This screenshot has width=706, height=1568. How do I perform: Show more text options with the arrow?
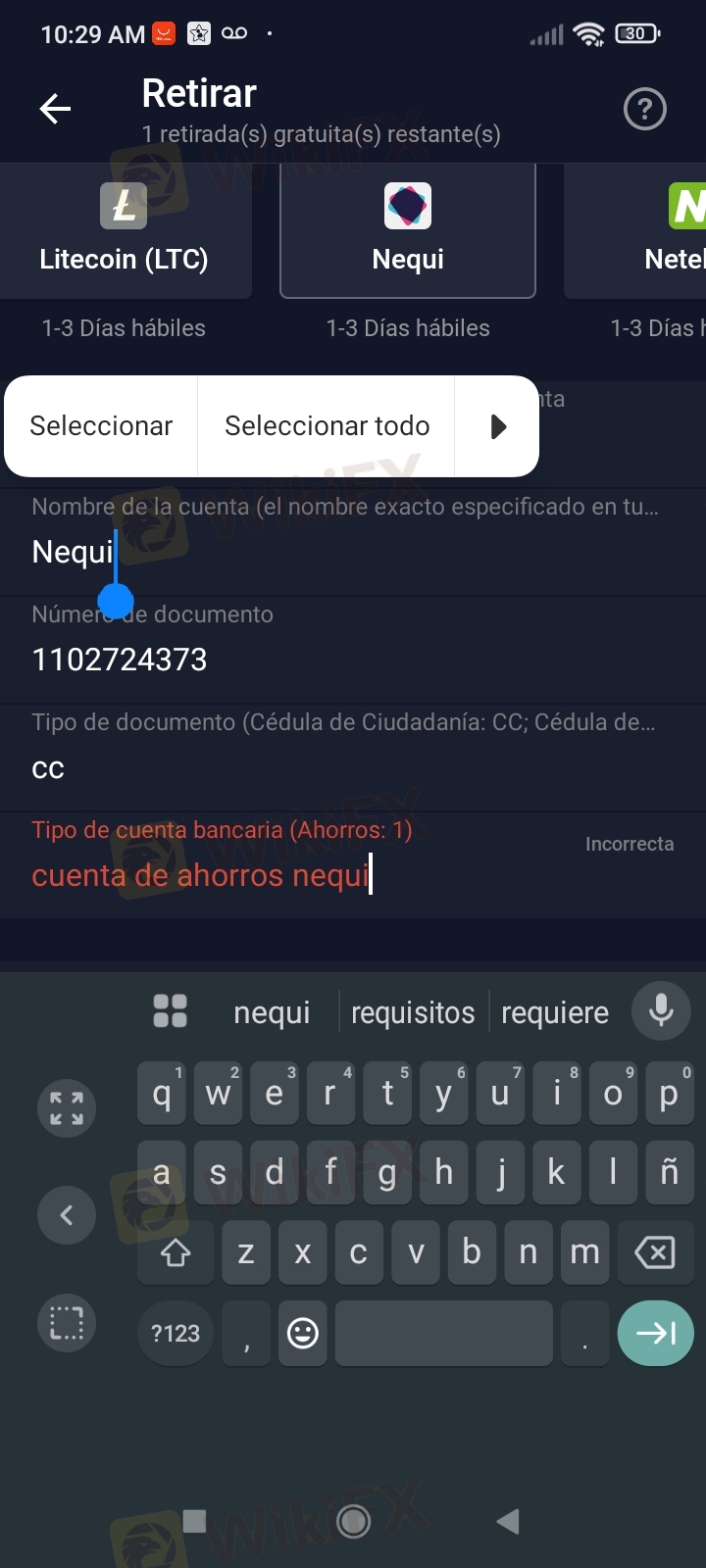coord(497,426)
